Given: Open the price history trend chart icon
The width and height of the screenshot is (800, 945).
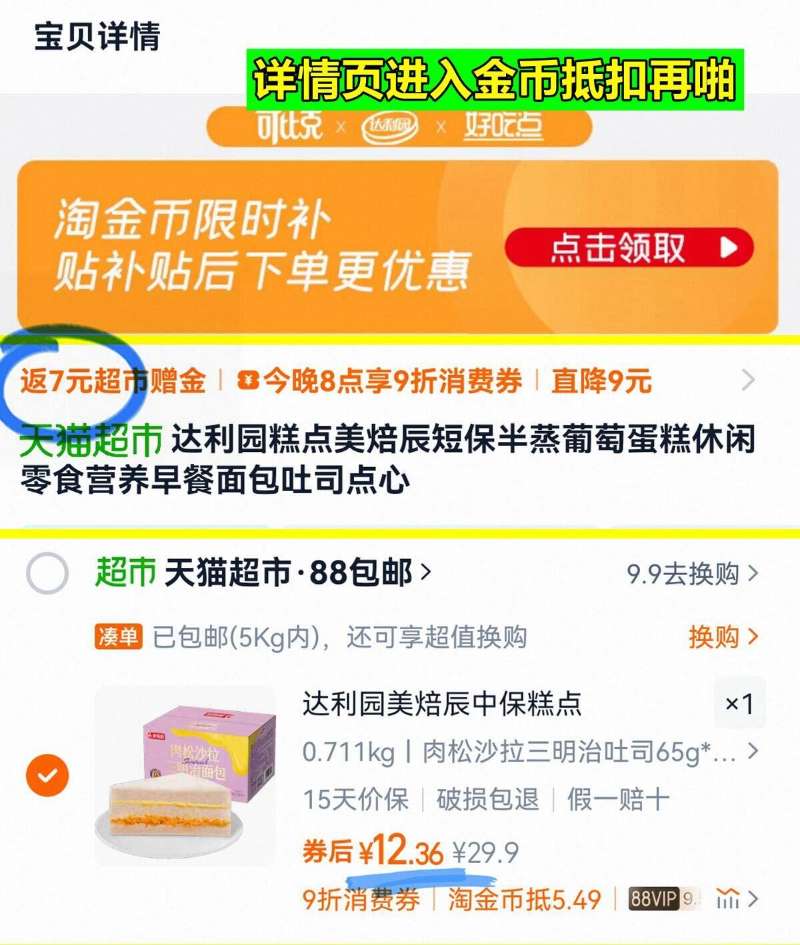Looking at the screenshot, I should pyautogui.click(x=729, y=899).
